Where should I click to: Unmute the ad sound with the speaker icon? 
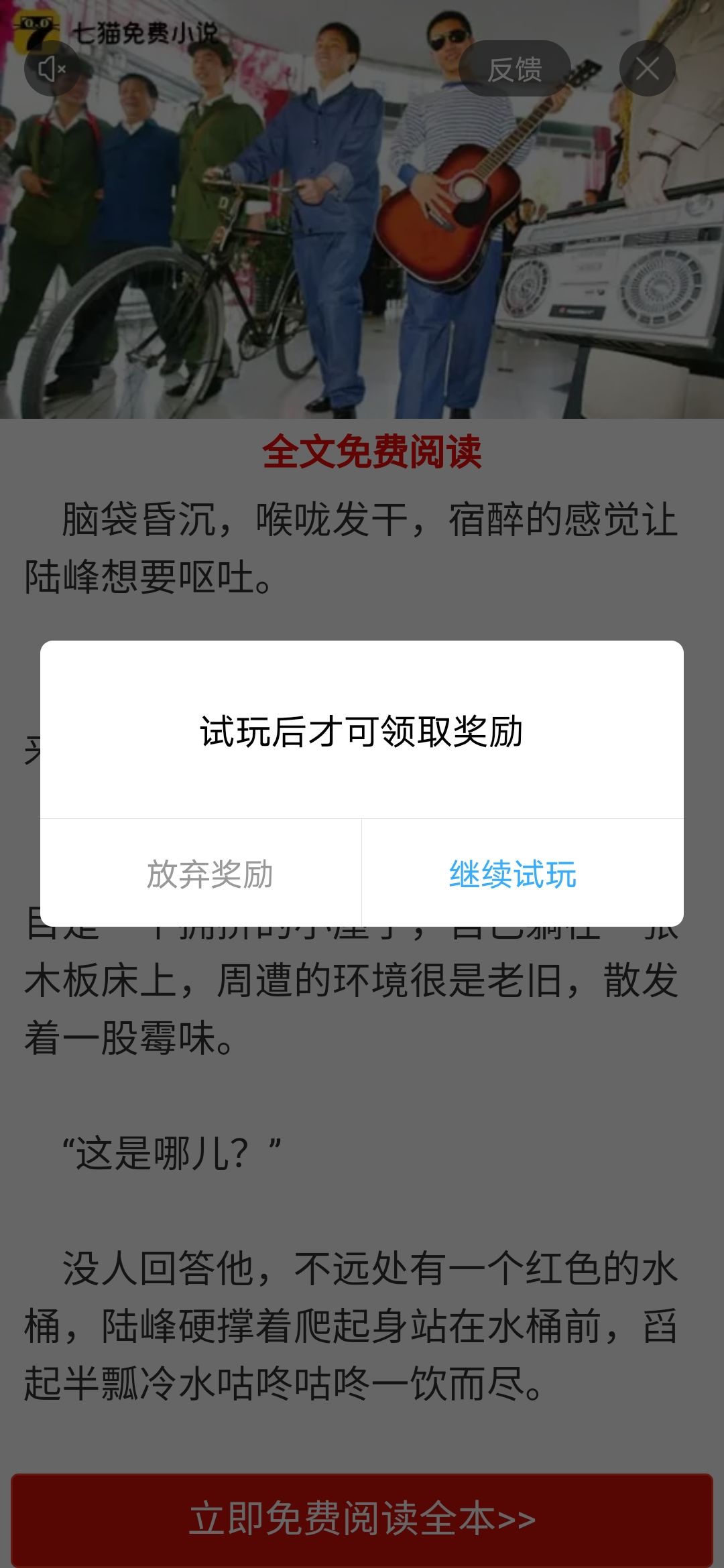click(52, 68)
